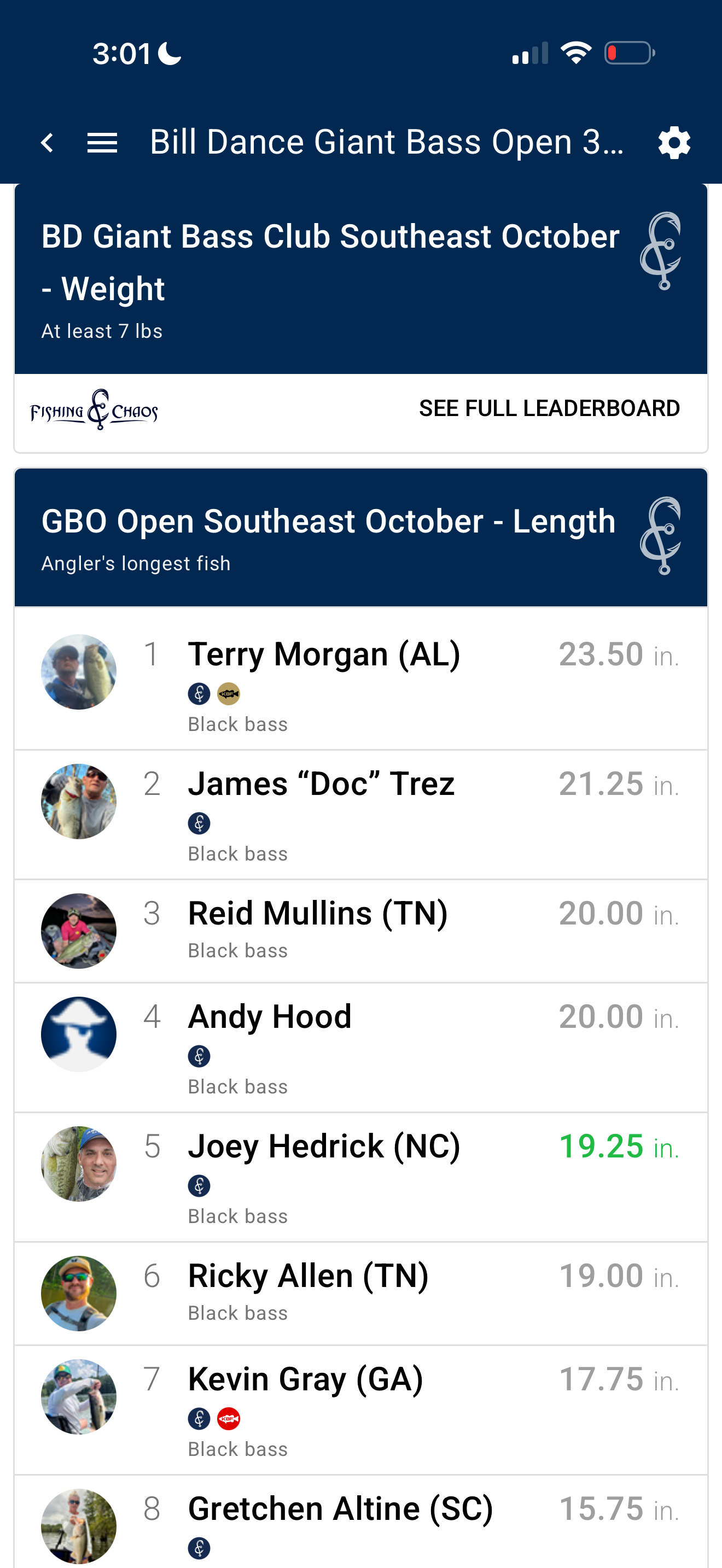Go back using the back arrow

coord(47,143)
